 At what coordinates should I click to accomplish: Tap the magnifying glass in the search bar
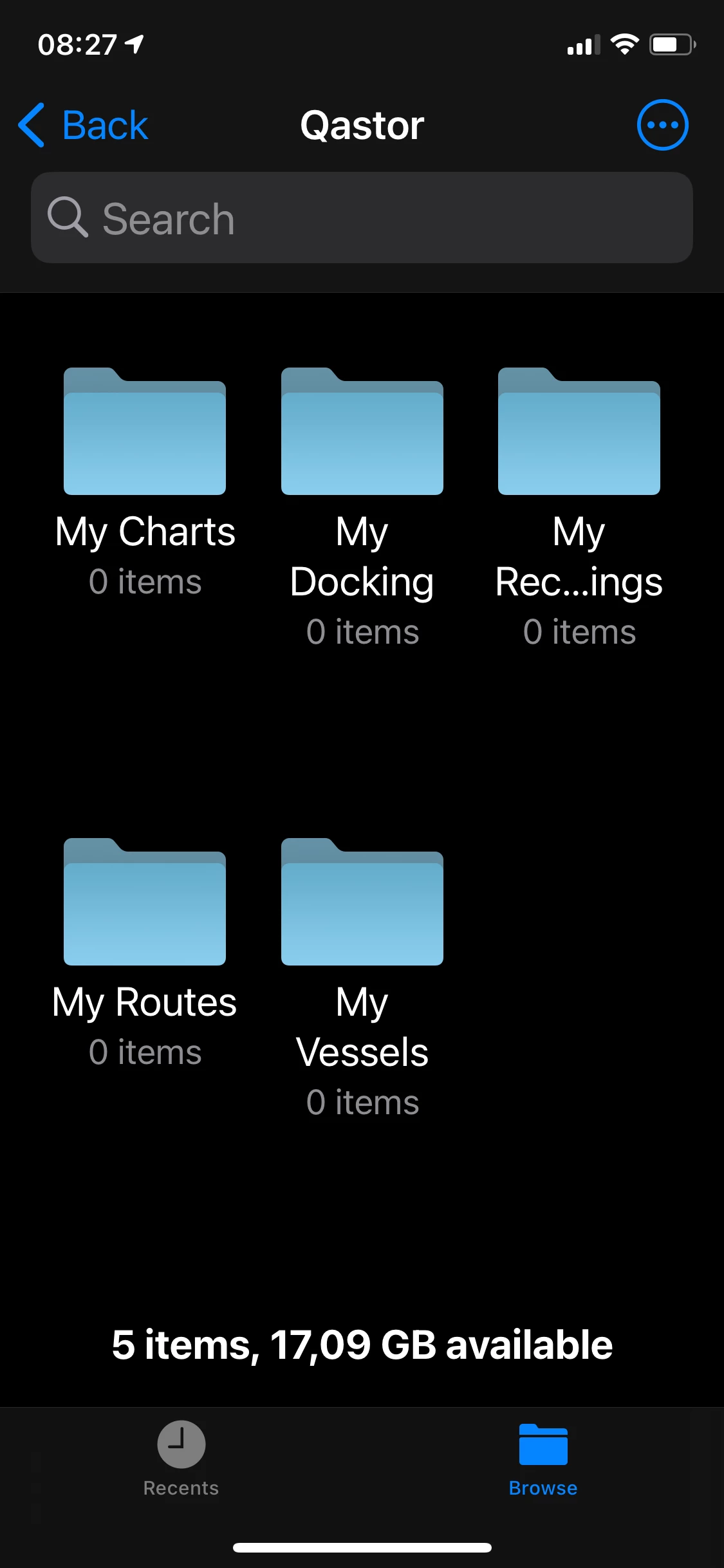pos(68,218)
